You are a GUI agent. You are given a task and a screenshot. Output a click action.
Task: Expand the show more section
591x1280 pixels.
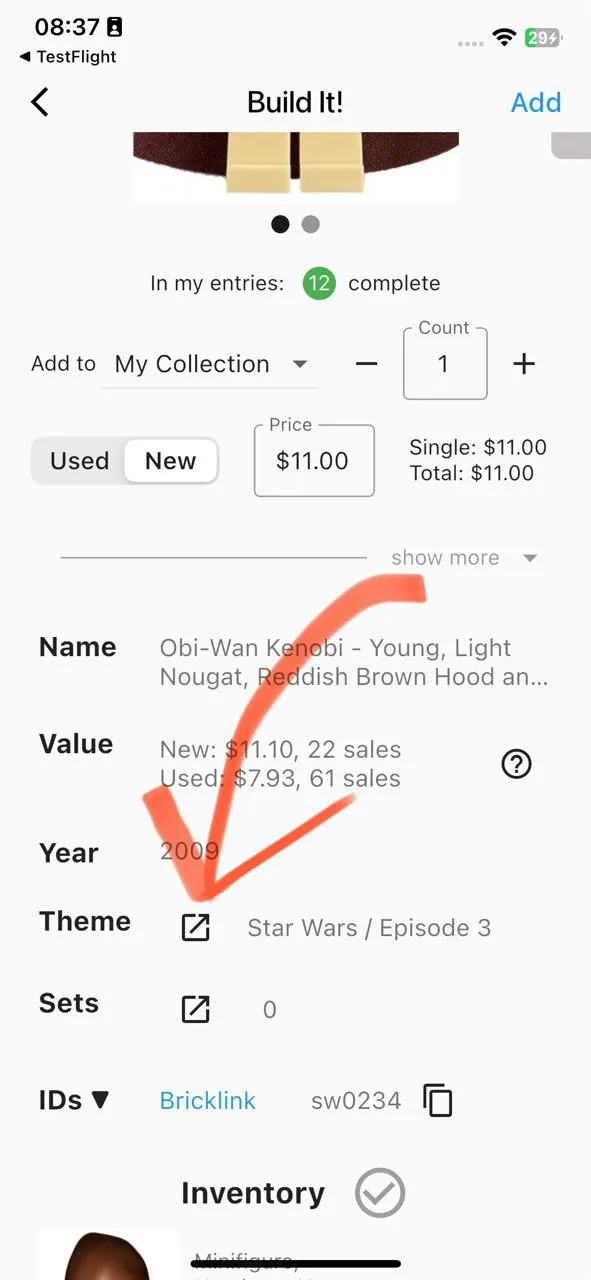465,558
